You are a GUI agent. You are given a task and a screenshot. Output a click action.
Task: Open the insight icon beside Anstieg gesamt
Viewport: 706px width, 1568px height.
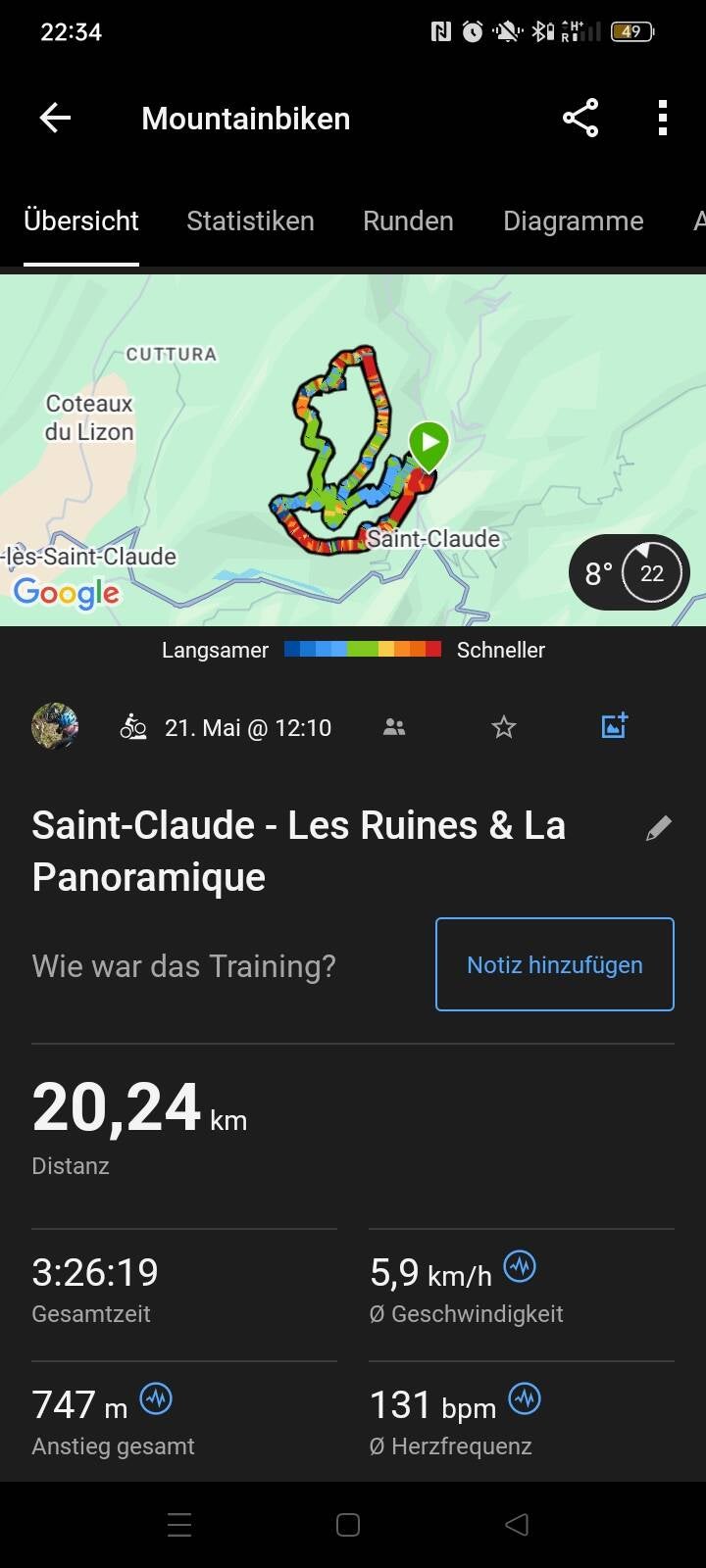point(156,1398)
